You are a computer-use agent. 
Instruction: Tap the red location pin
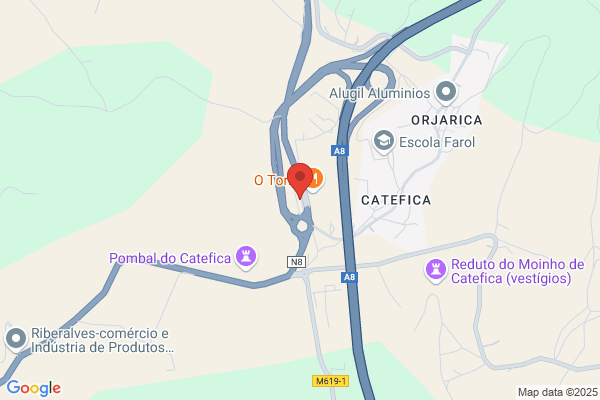click(300, 181)
